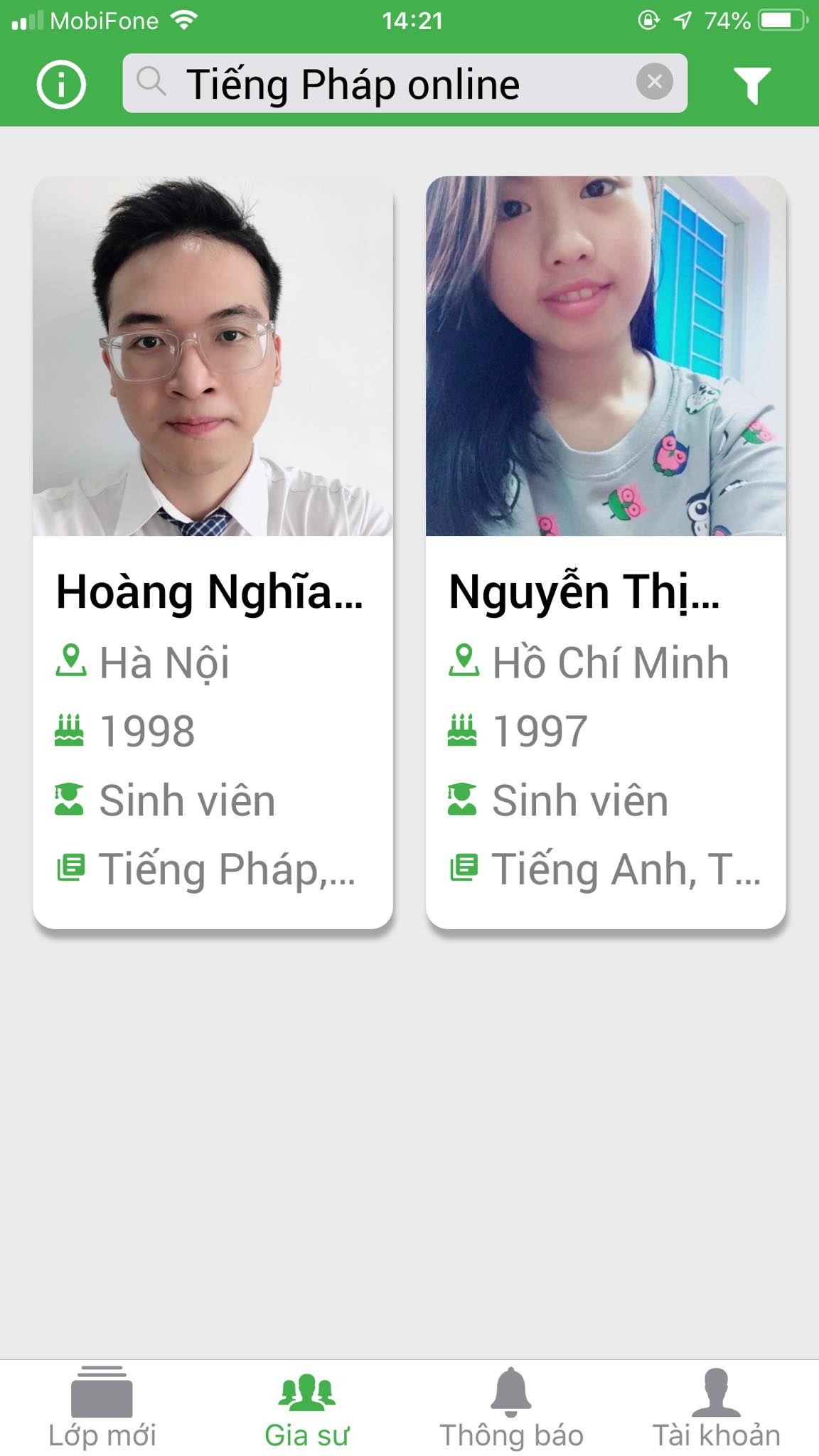Tap the birthday cake icon showing 1997

click(464, 728)
